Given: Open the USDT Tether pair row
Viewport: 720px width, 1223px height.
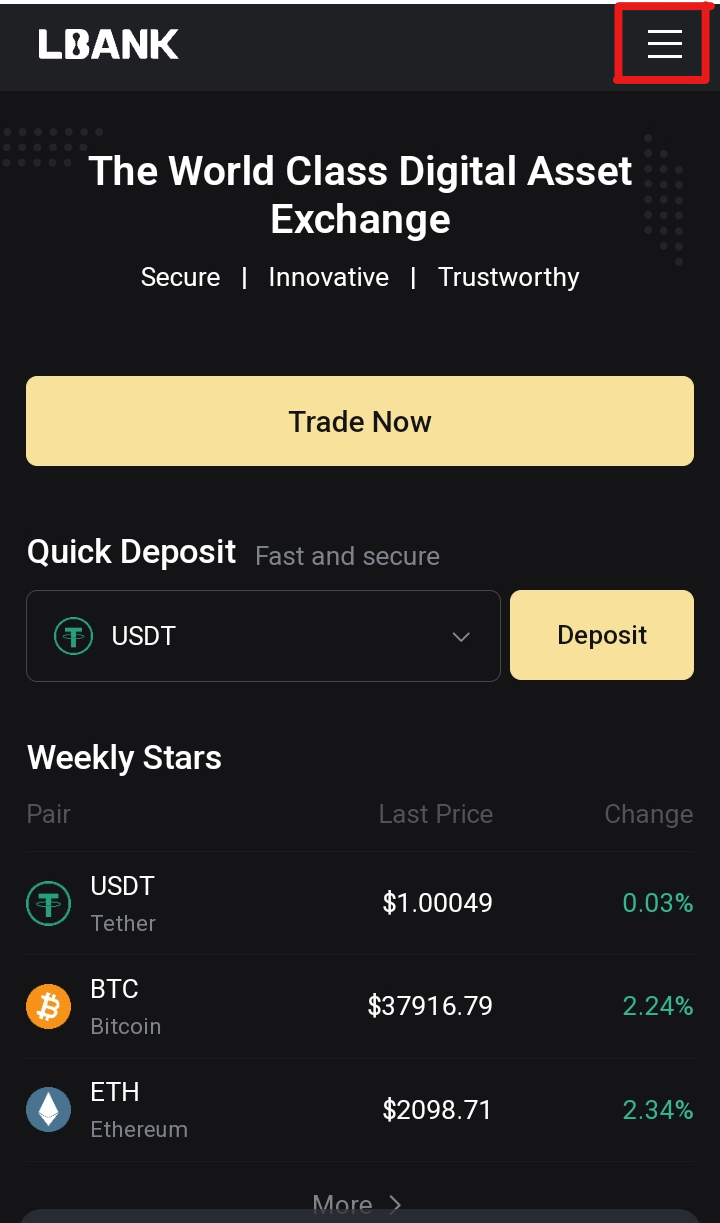Looking at the screenshot, I should (360, 904).
